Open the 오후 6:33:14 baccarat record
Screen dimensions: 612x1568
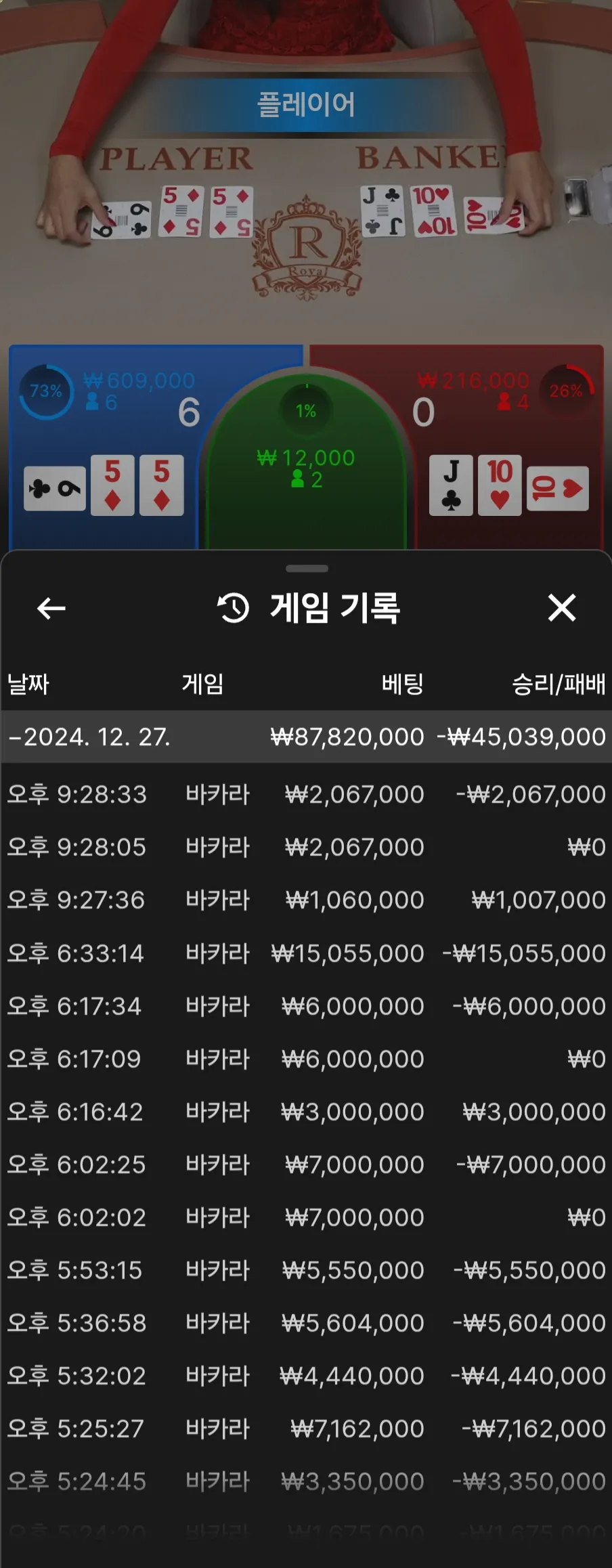pos(306,953)
